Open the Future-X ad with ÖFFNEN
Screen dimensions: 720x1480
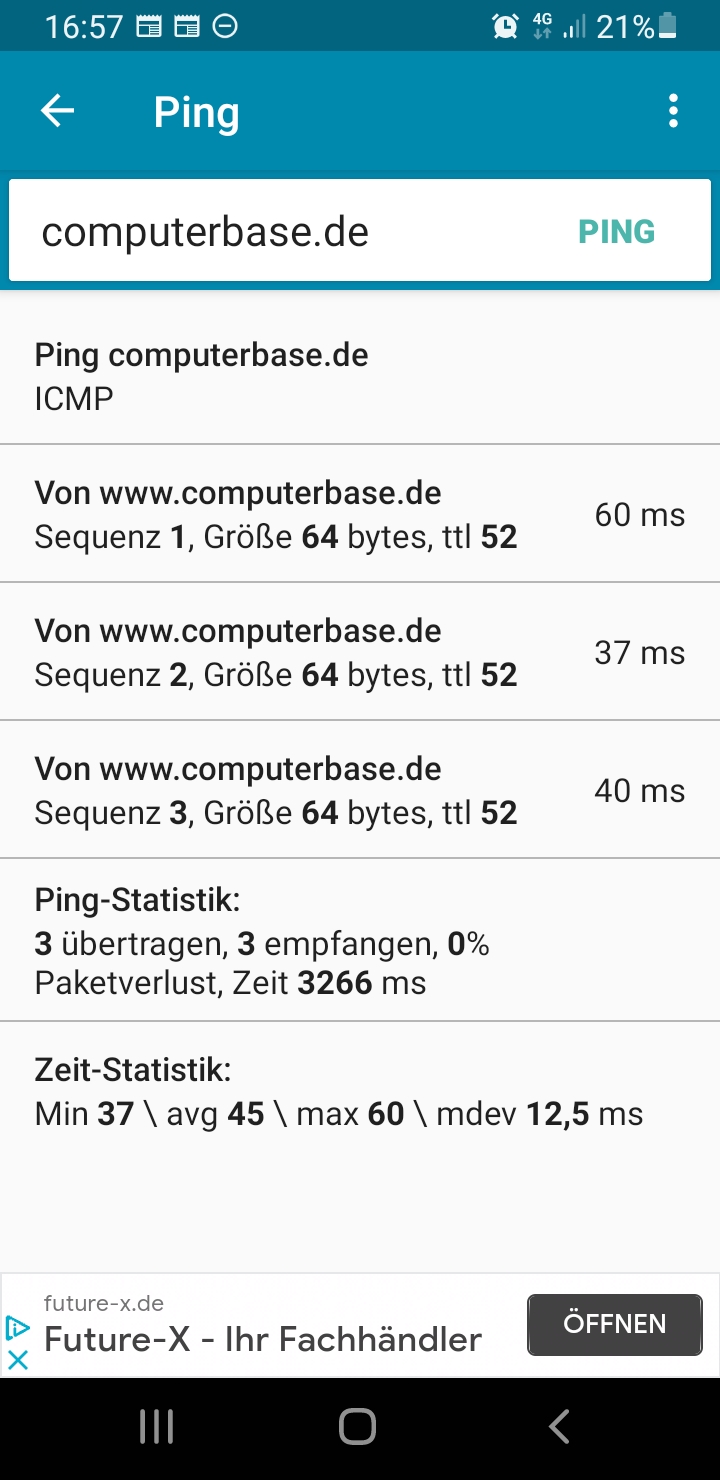click(614, 1324)
